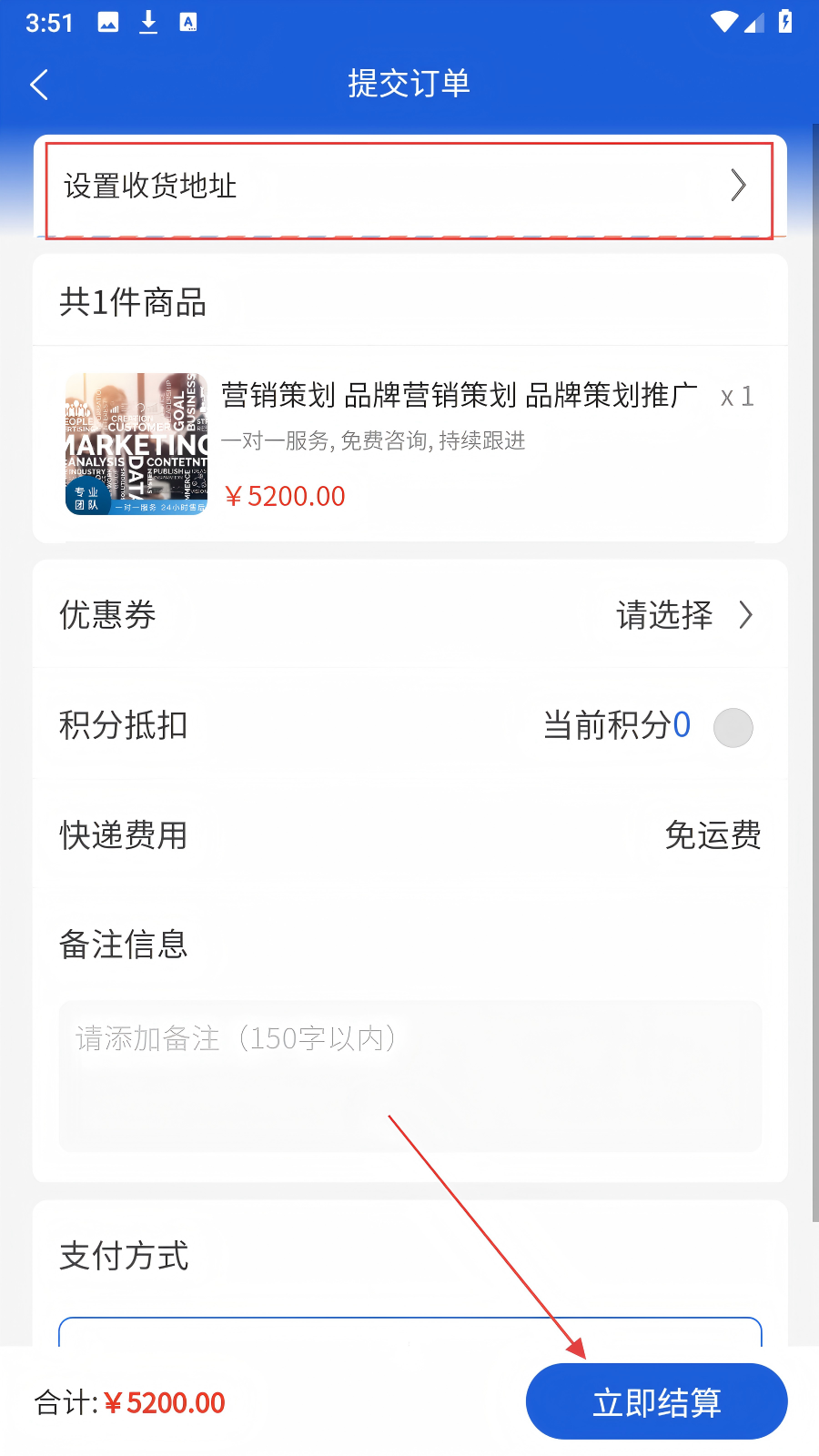The width and height of the screenshot is (819, 1456).
Task: Open the 设置收货地址 address row
Action: click(409, 187)
